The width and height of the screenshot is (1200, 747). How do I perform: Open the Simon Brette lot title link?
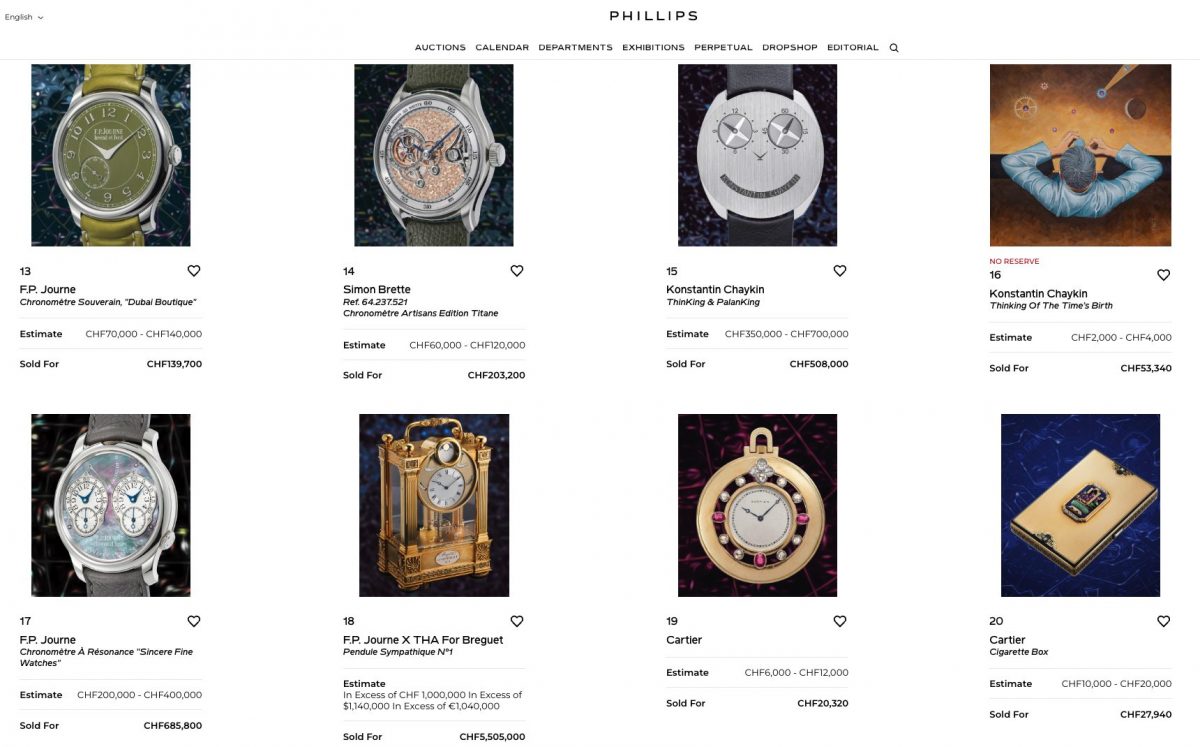coord(377,290)
